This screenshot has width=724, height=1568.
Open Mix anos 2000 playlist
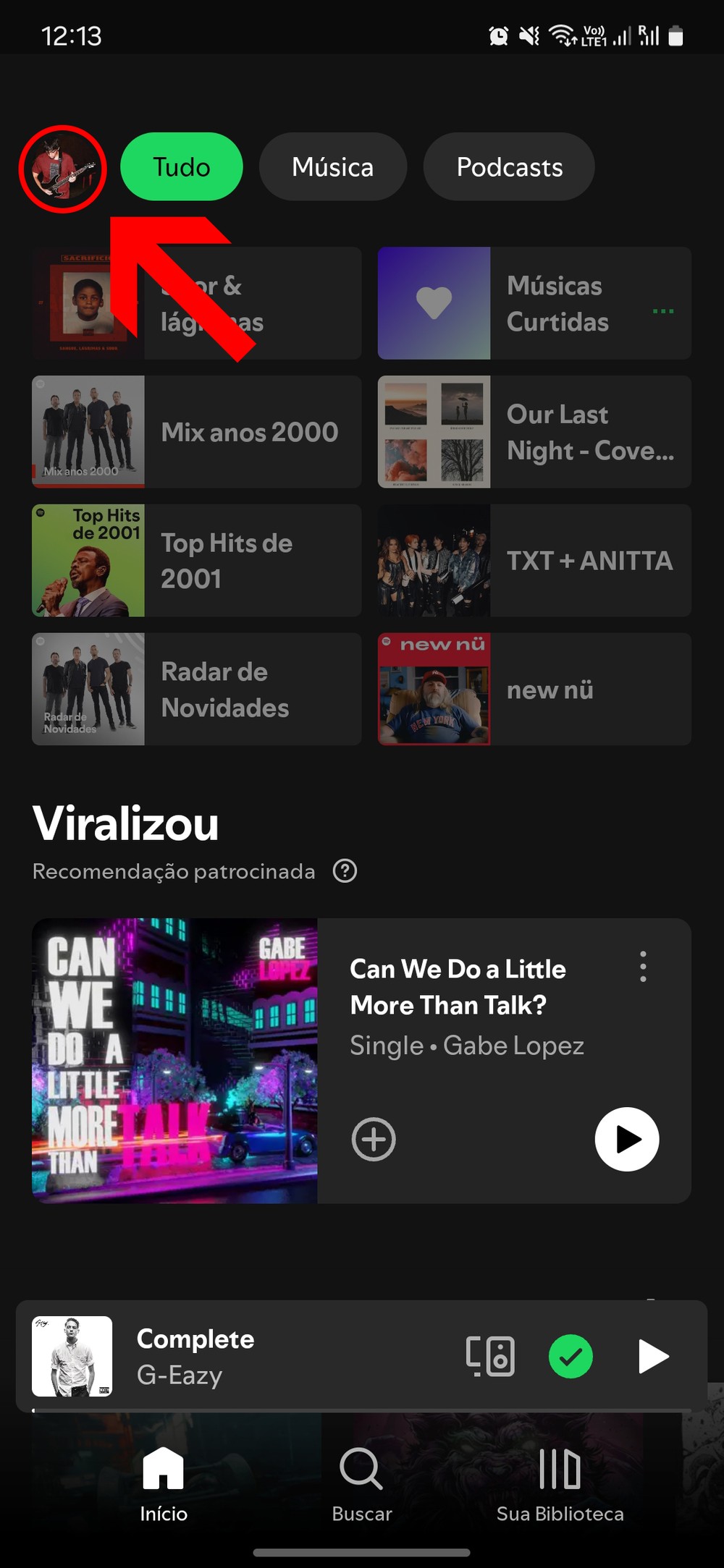[196, 432]
